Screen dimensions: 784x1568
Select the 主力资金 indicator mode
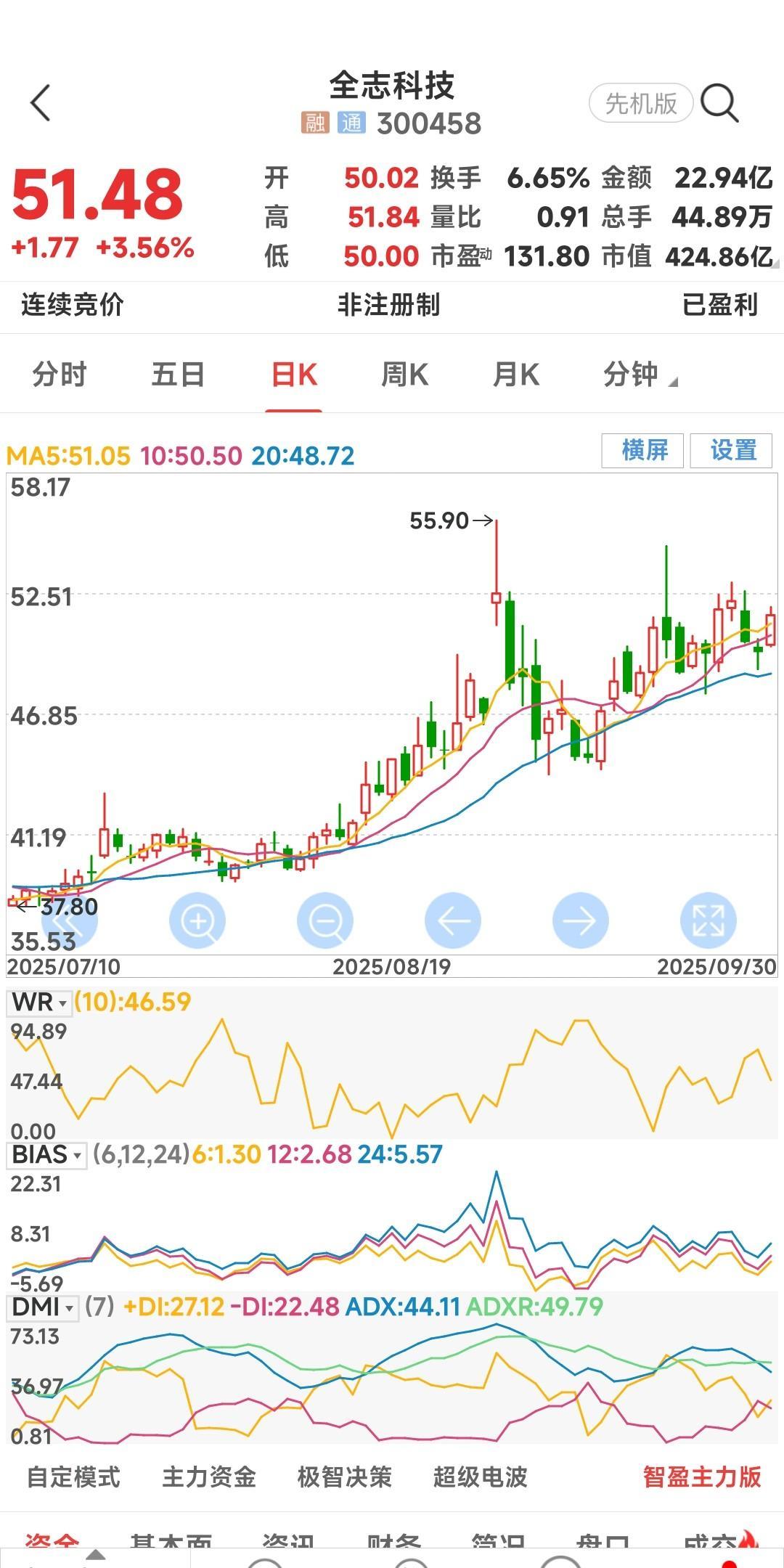pyautogui.click(x=209, y=1477)
